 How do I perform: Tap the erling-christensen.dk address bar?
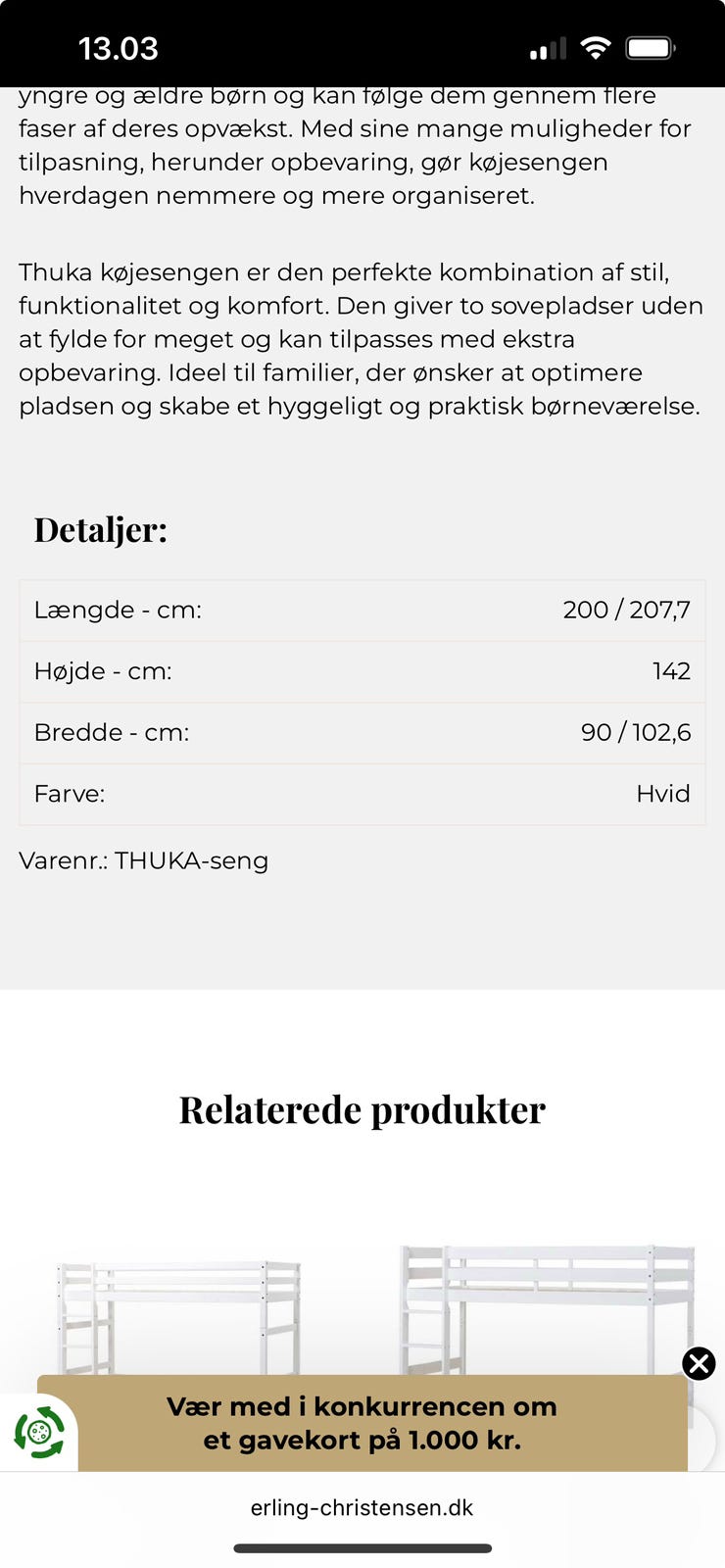[x=362, y=1508]
